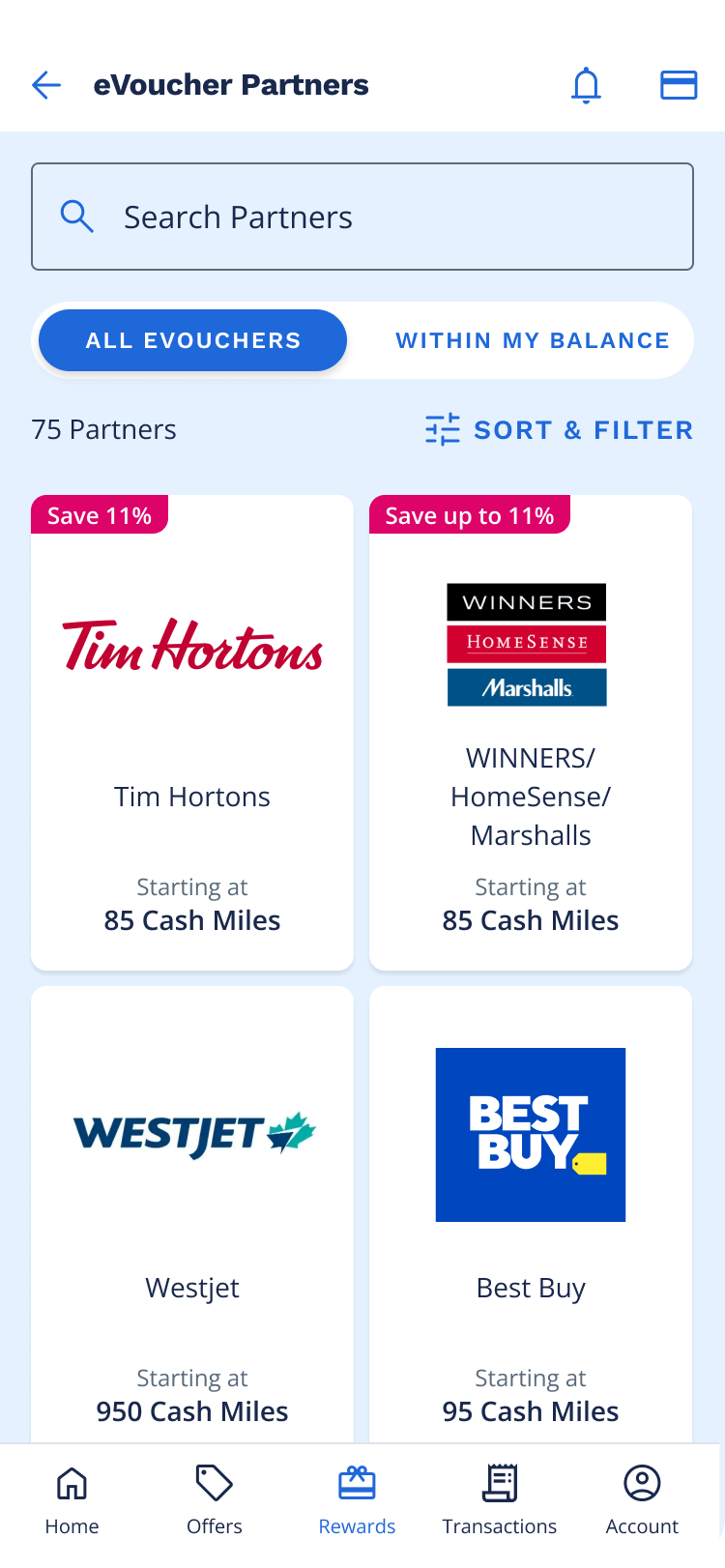725x1568 pixels.
Task: Open the Transactions tab
Action: (500, 1499)
